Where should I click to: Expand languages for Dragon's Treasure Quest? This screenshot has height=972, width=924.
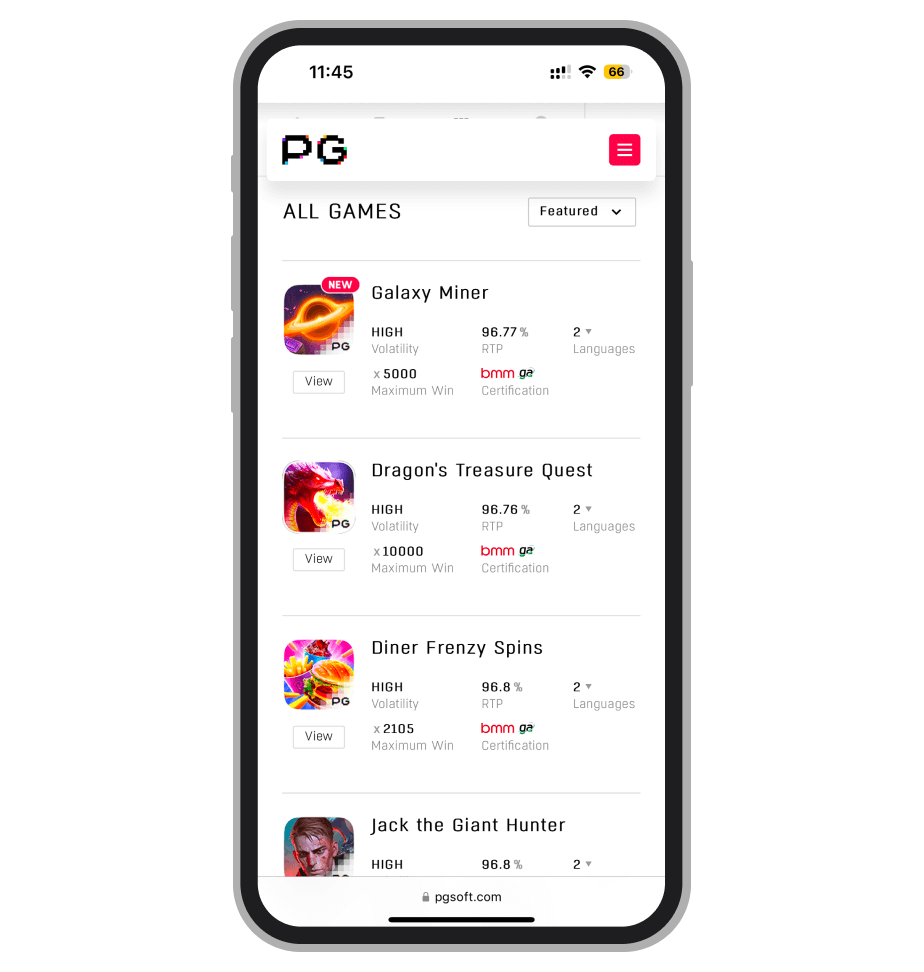(x=583, y=509)
